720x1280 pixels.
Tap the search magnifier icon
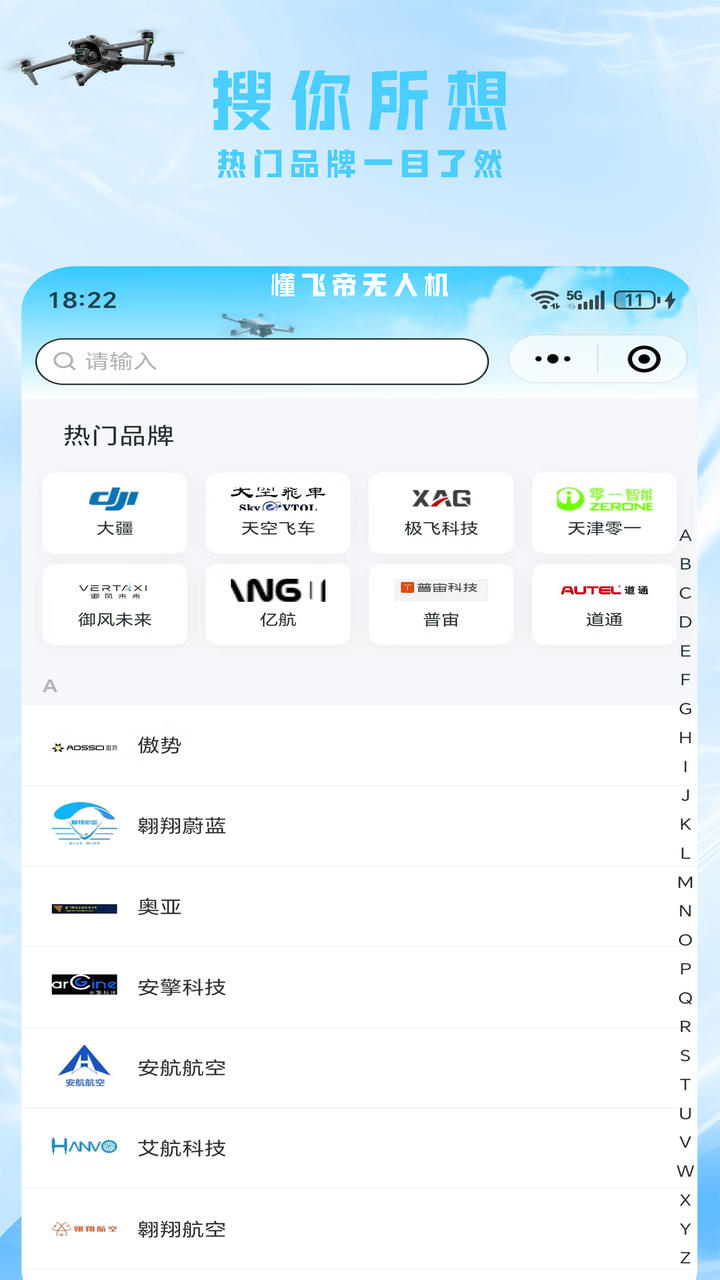pyautogui.click(x=64, y=361)
